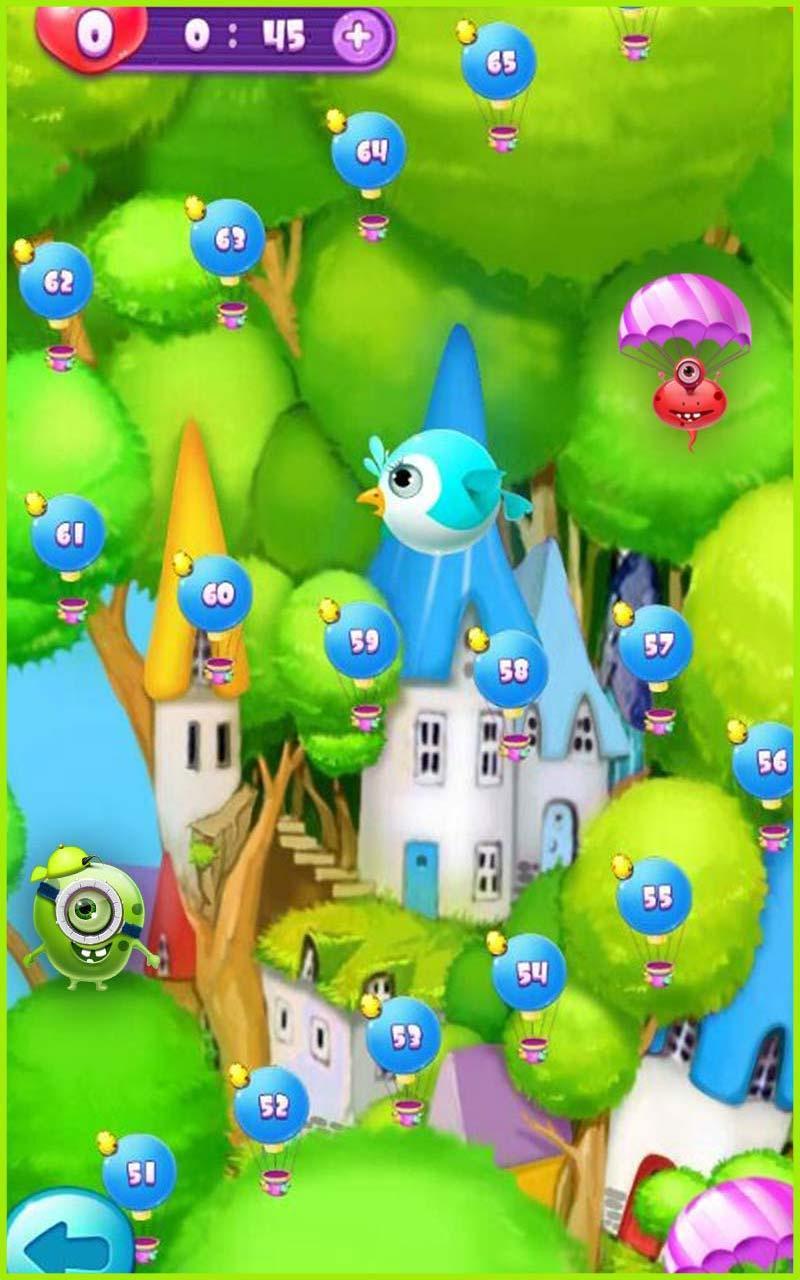Start level 65

tap(500, 62)
